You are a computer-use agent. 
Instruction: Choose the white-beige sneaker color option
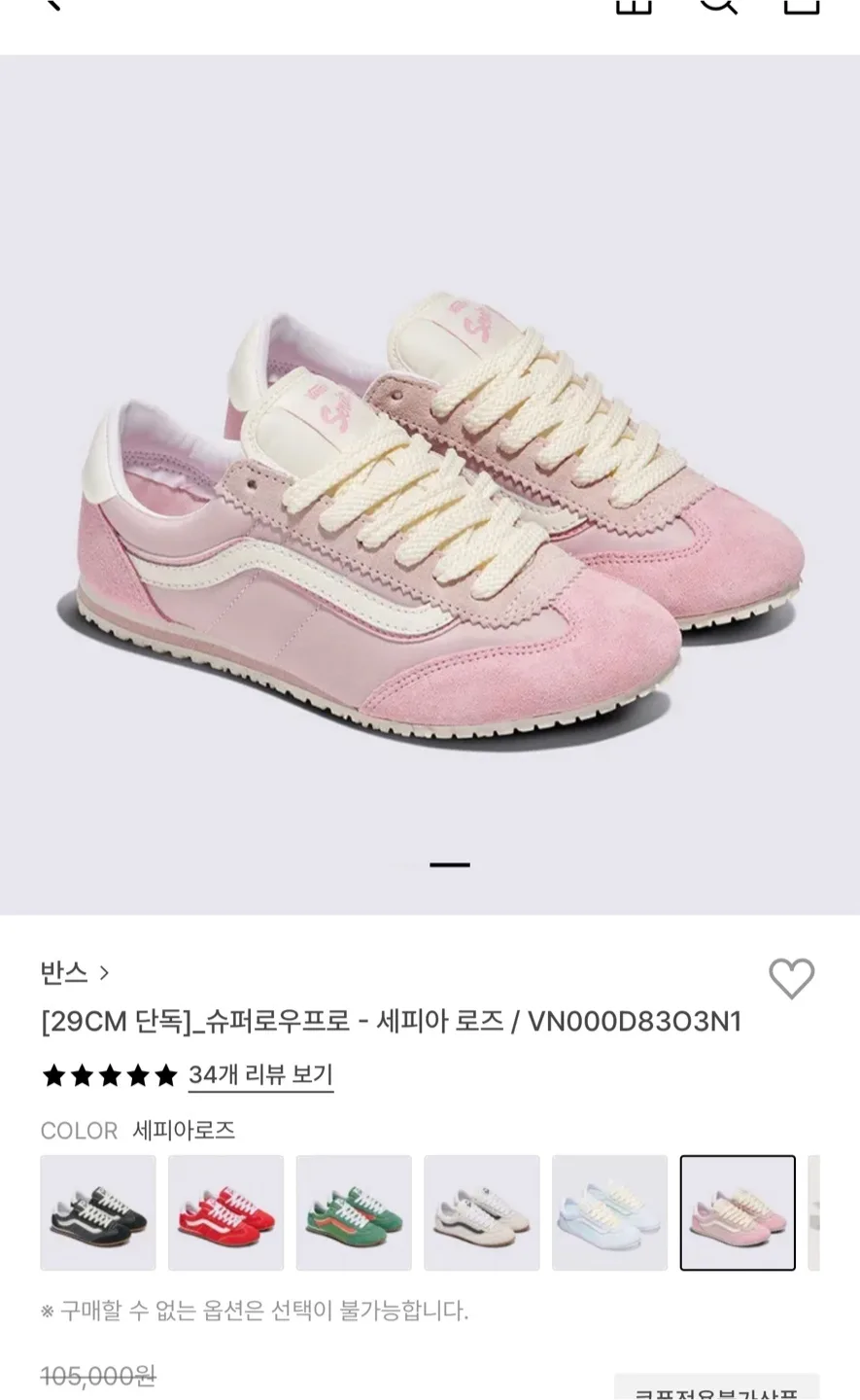click(482, 1212)
